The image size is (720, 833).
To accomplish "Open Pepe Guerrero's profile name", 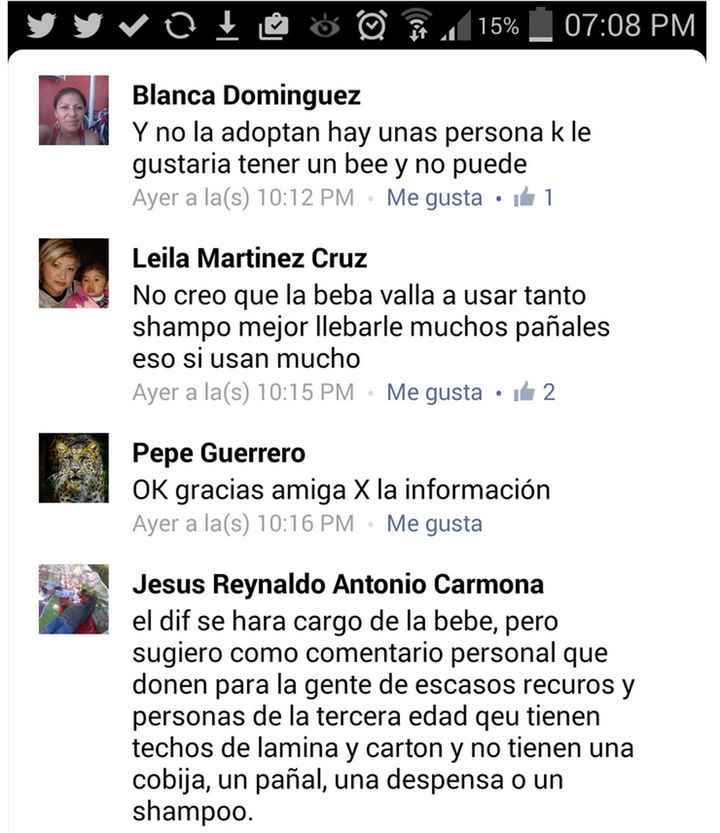I will 218,453.
